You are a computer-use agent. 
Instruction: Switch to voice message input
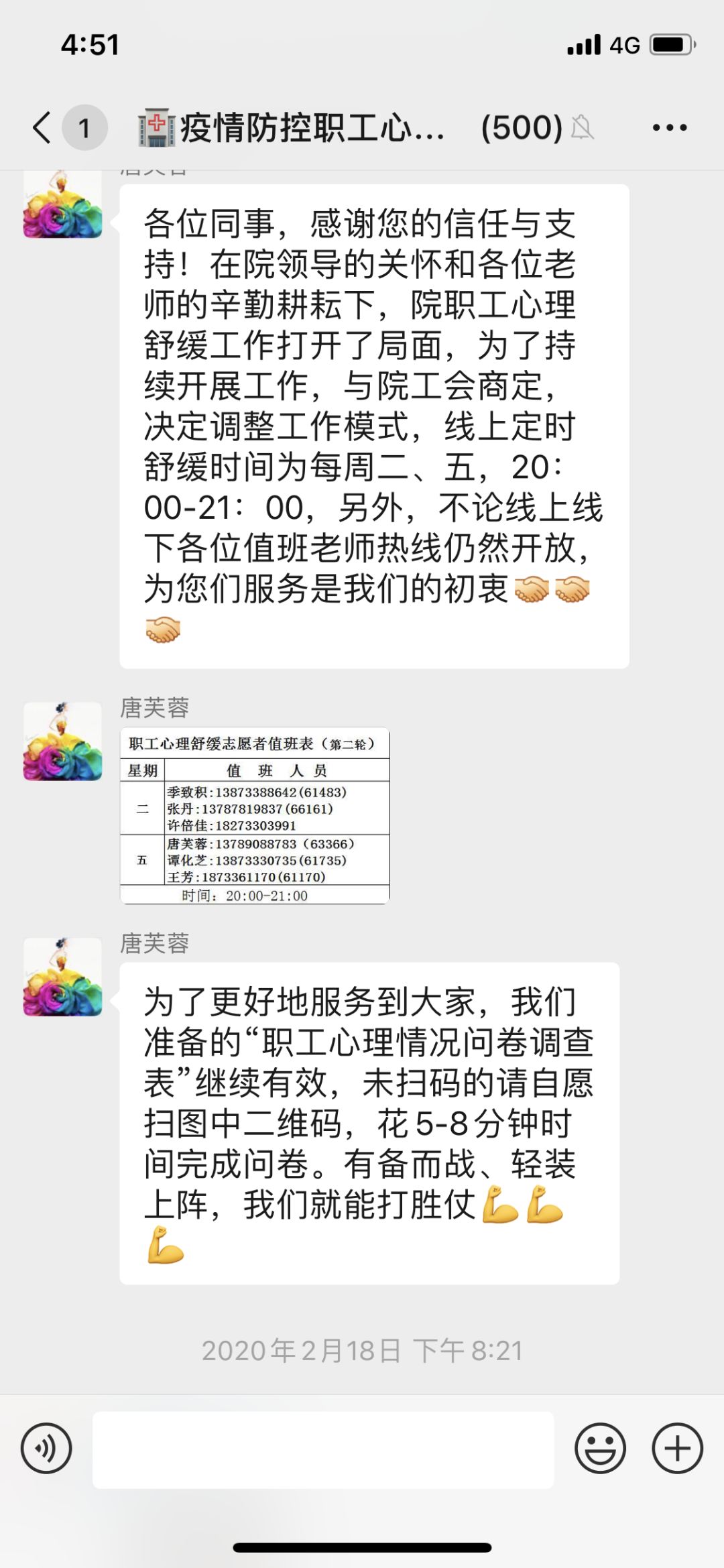tap(46, 1448)
